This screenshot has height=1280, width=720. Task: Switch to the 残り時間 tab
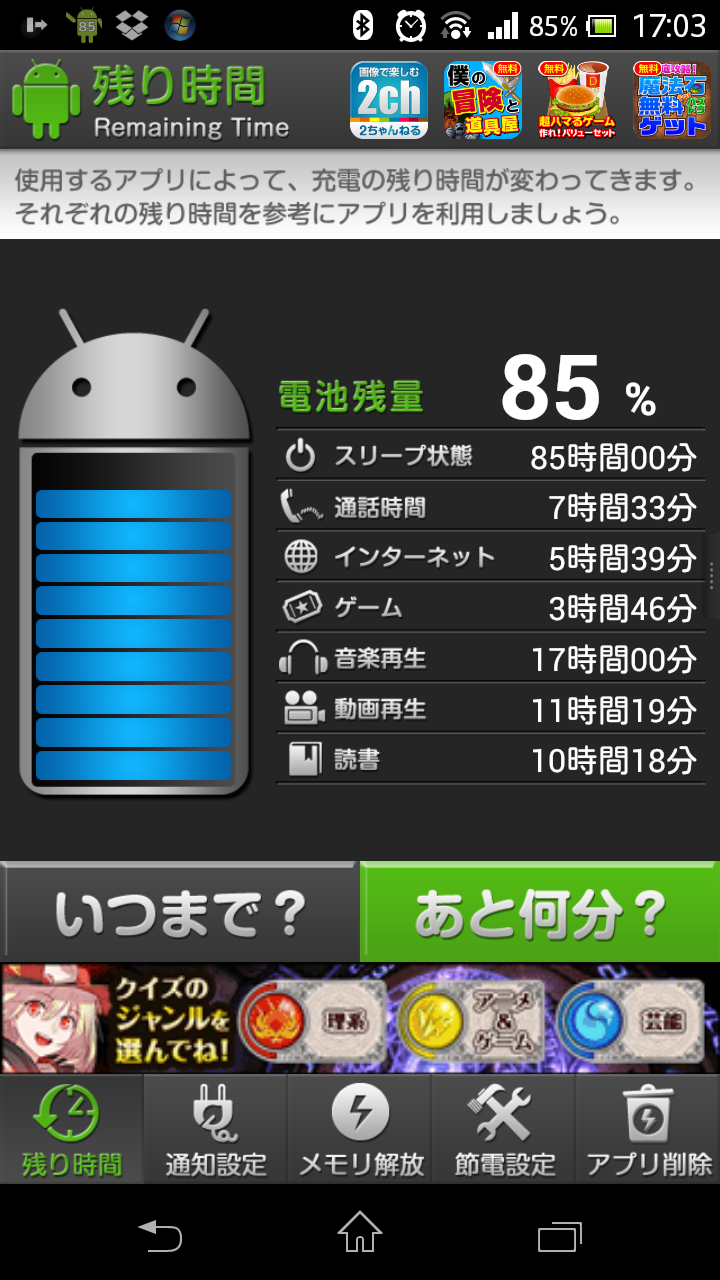pos(72,1130)
